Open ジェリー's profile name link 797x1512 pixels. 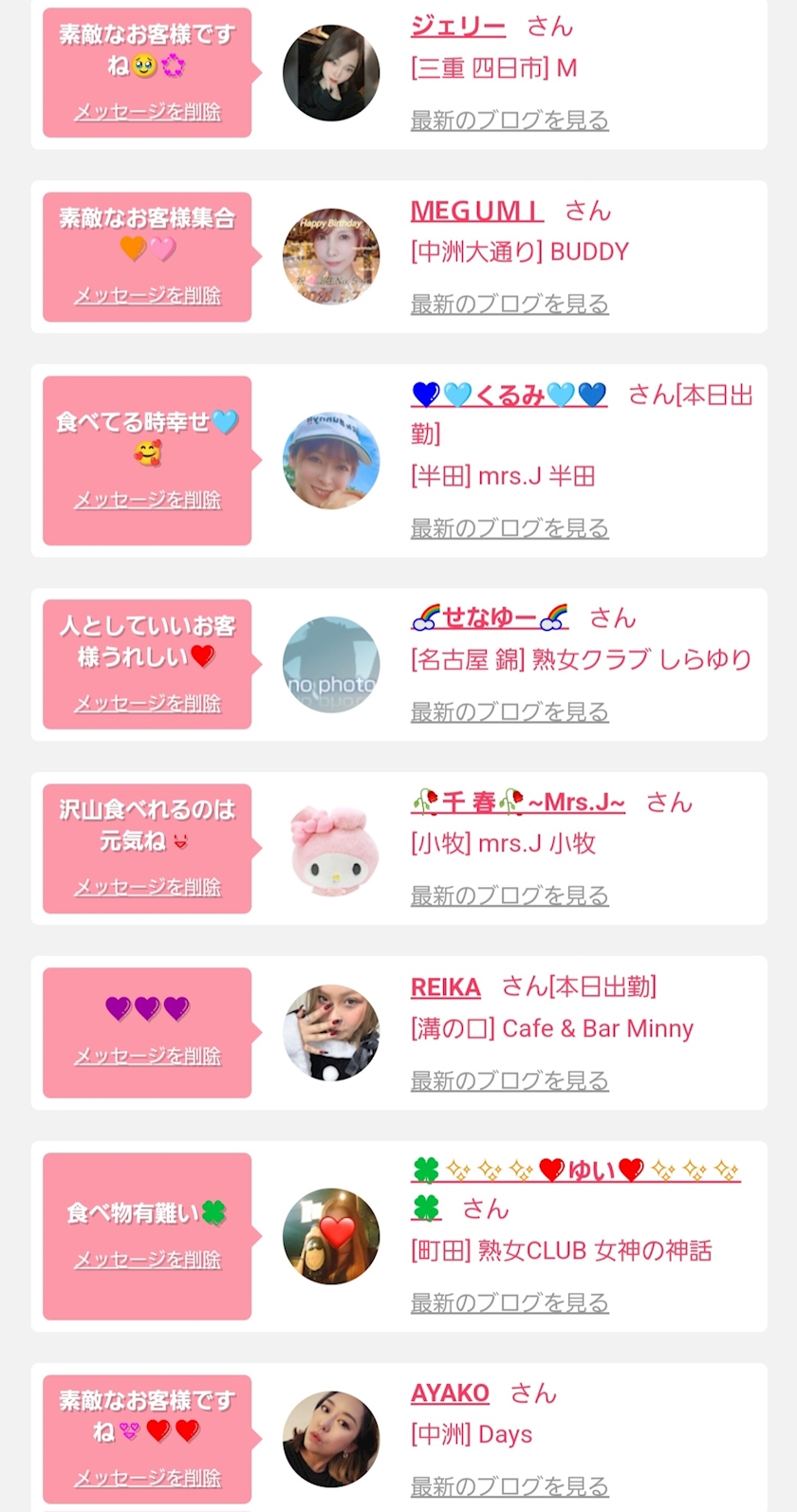tap(457, 27)
